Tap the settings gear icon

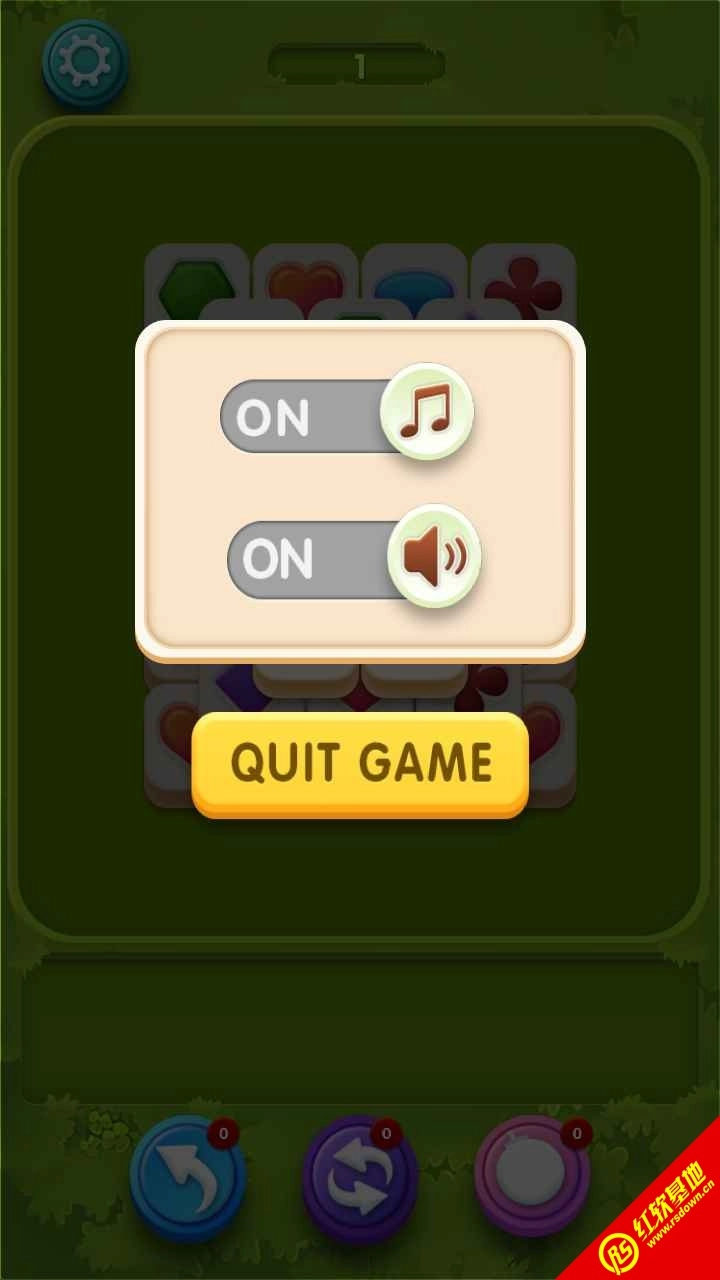(85, 62)
